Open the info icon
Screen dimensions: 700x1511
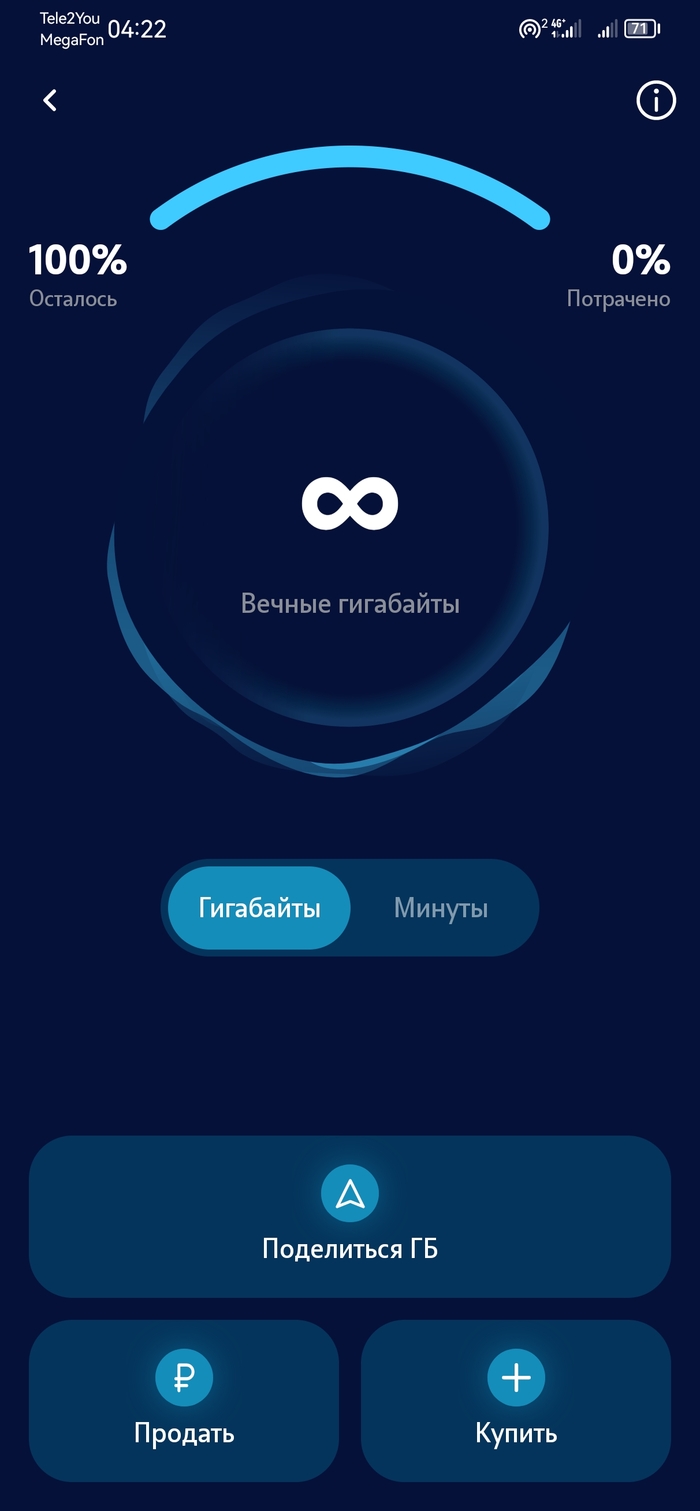[x=656, y=100]
